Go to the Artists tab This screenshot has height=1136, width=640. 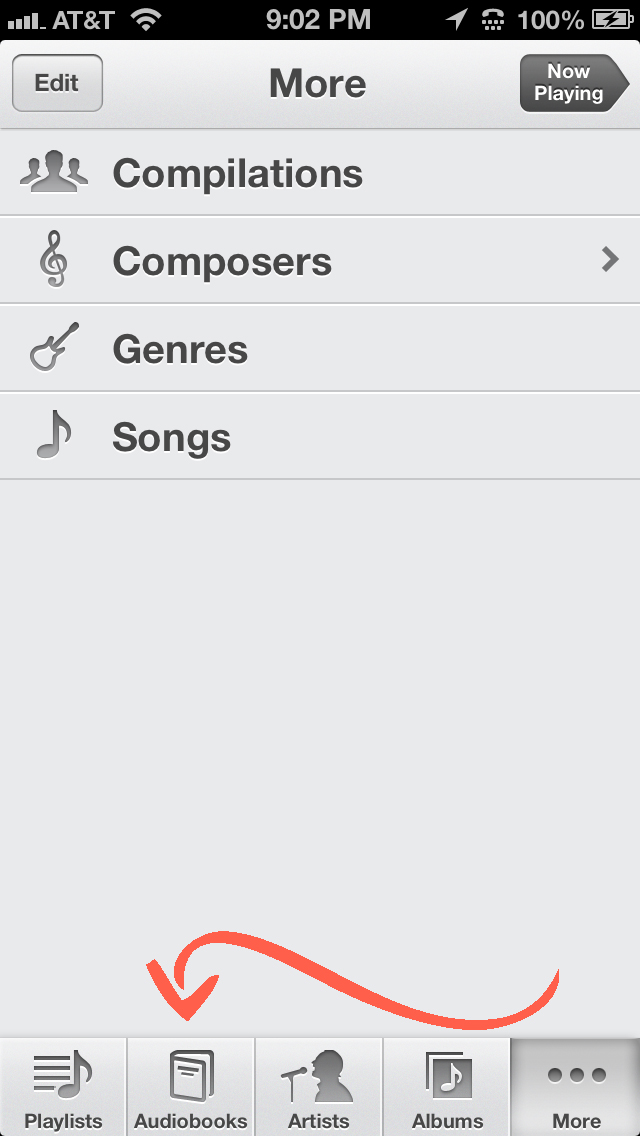point(319,1088)
